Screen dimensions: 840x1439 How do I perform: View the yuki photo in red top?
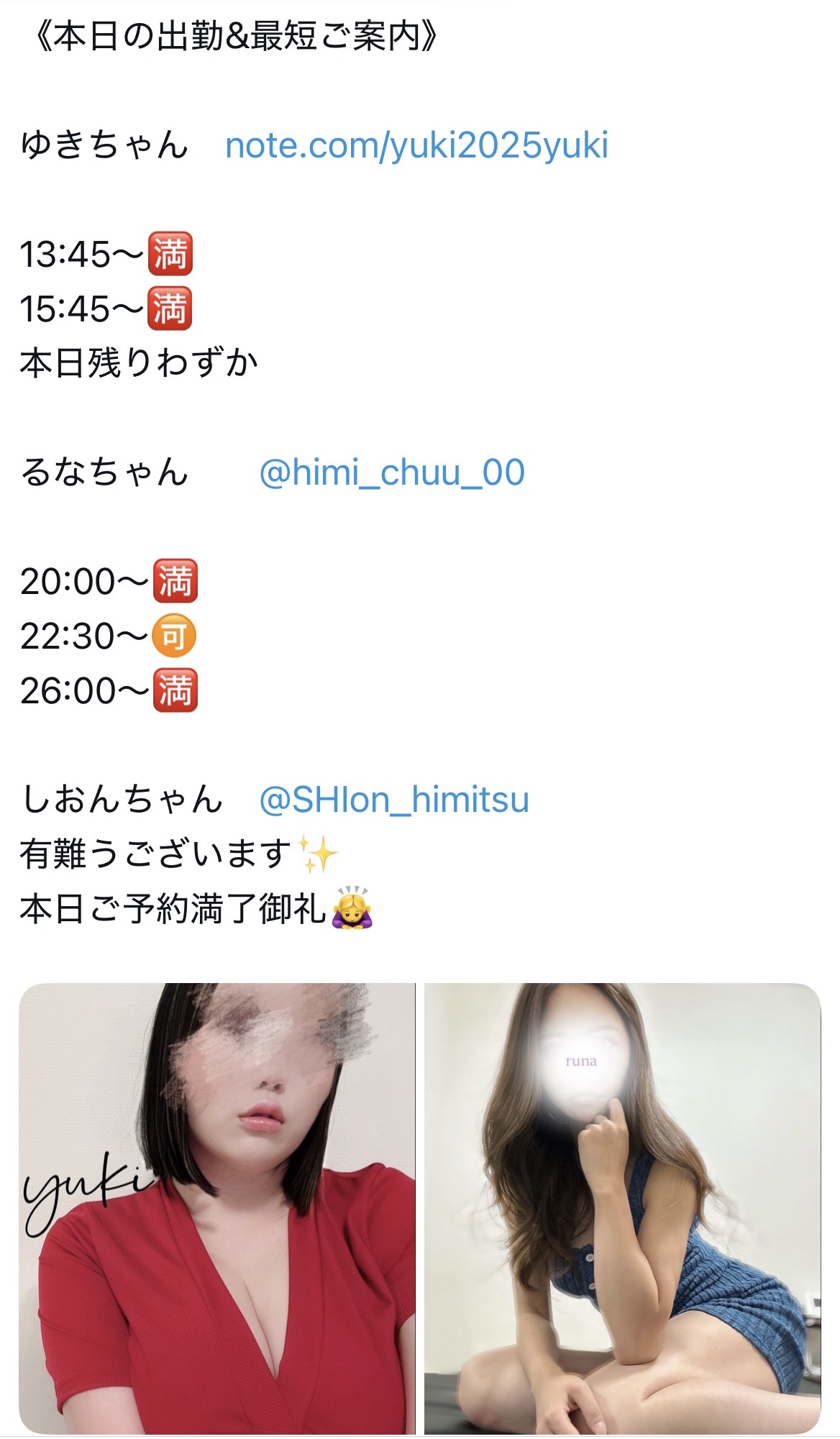coord(217,1208)
